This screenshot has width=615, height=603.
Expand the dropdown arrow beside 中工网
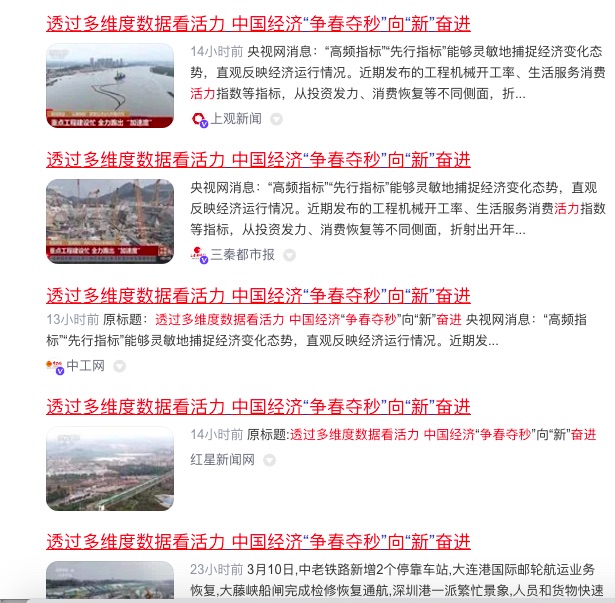[119, 367]
